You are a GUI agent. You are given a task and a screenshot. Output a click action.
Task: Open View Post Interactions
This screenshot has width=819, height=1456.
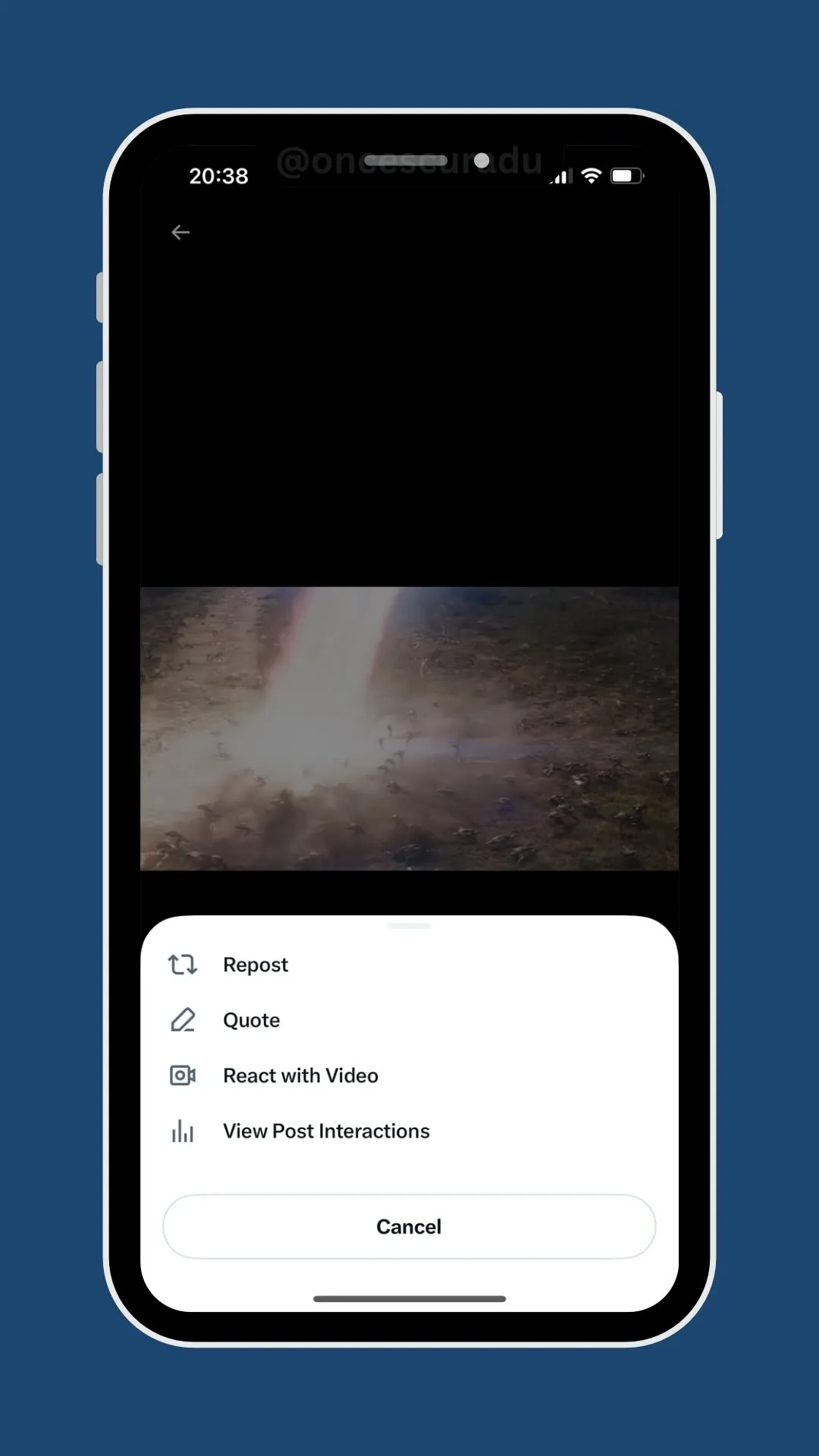326,1131
